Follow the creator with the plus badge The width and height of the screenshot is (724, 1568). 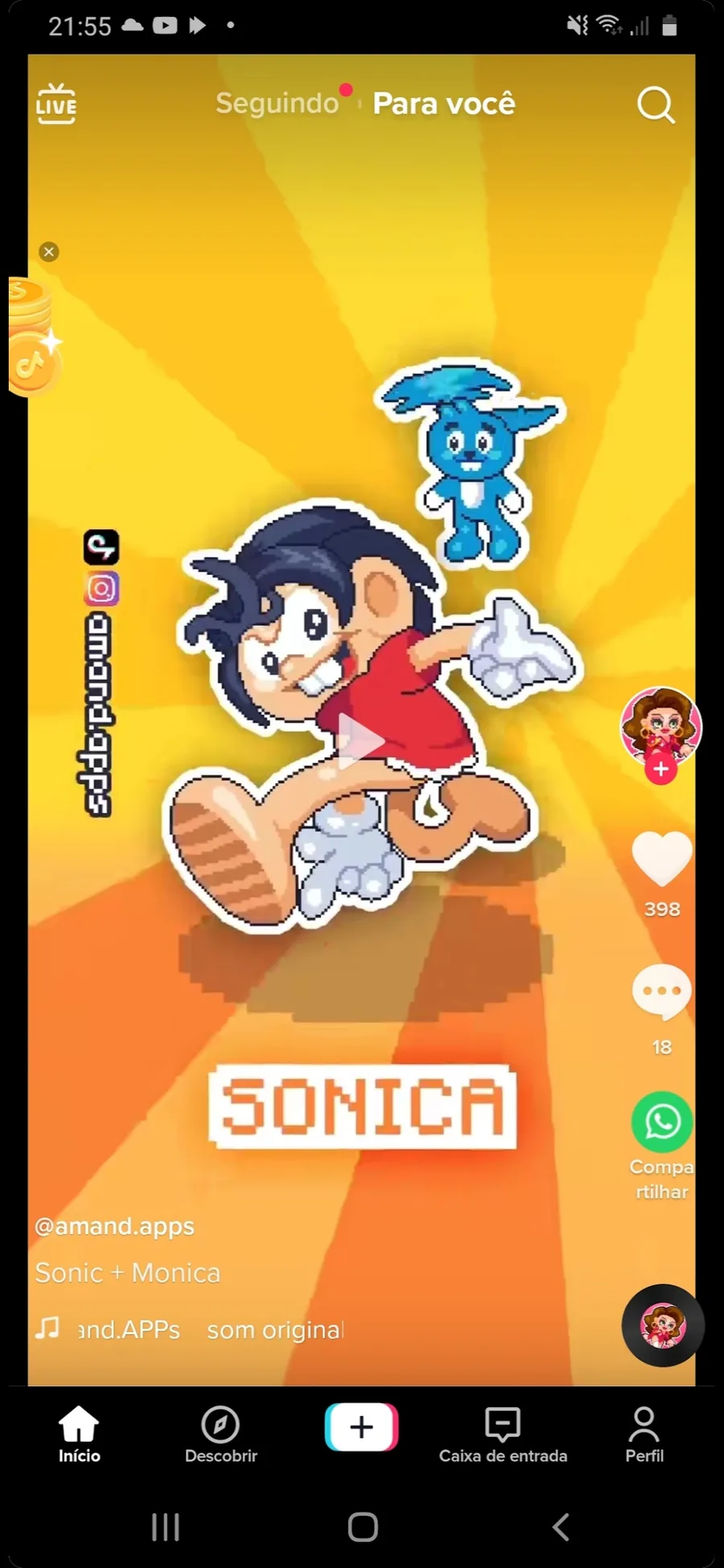660,770
